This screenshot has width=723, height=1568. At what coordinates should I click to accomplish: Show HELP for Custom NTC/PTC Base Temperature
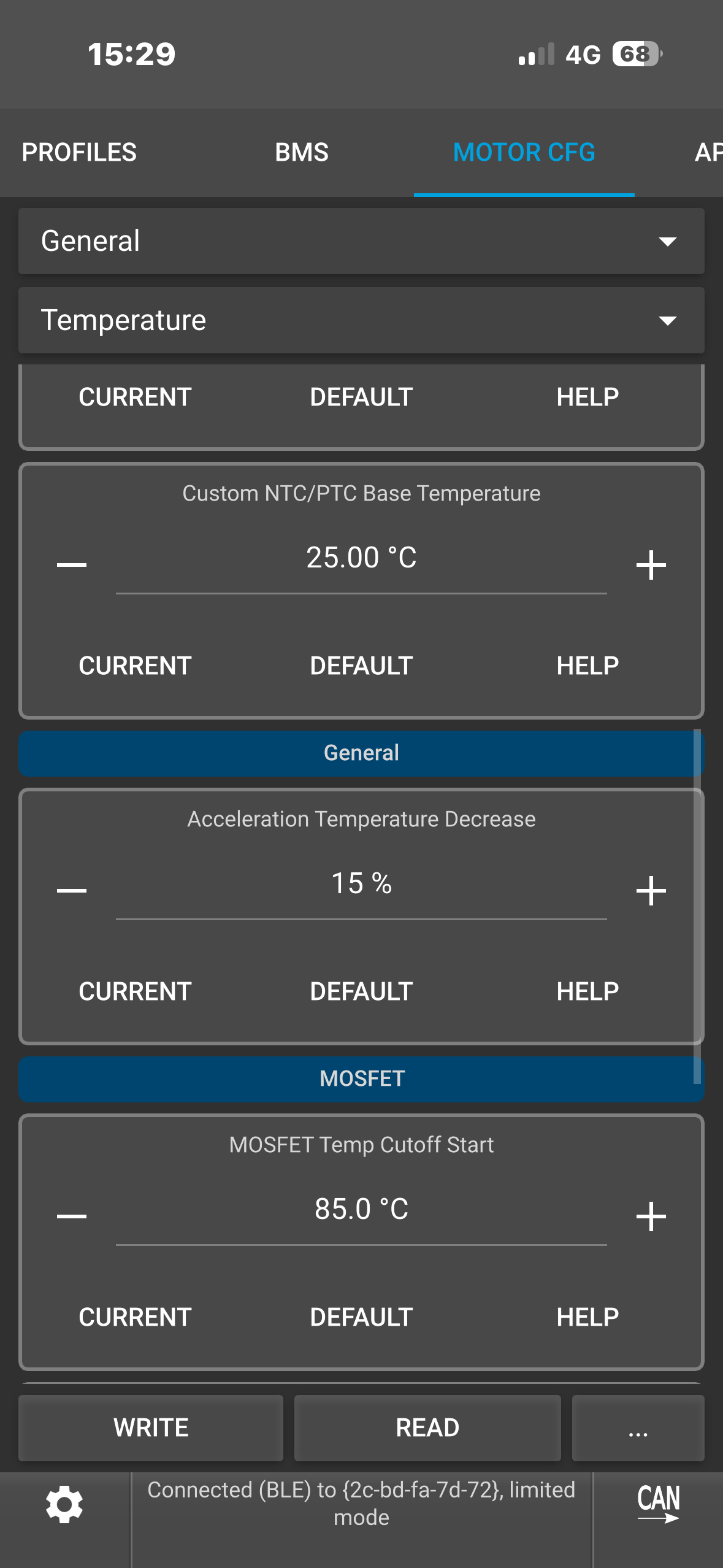tap(587, 666)
